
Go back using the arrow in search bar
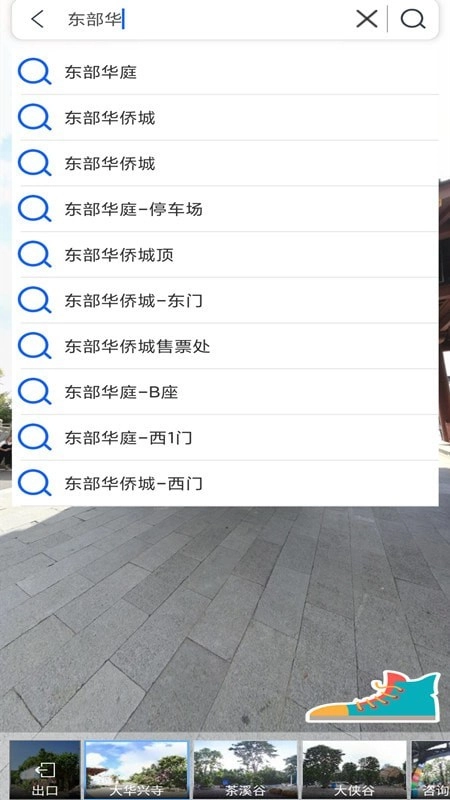point(37,19)
